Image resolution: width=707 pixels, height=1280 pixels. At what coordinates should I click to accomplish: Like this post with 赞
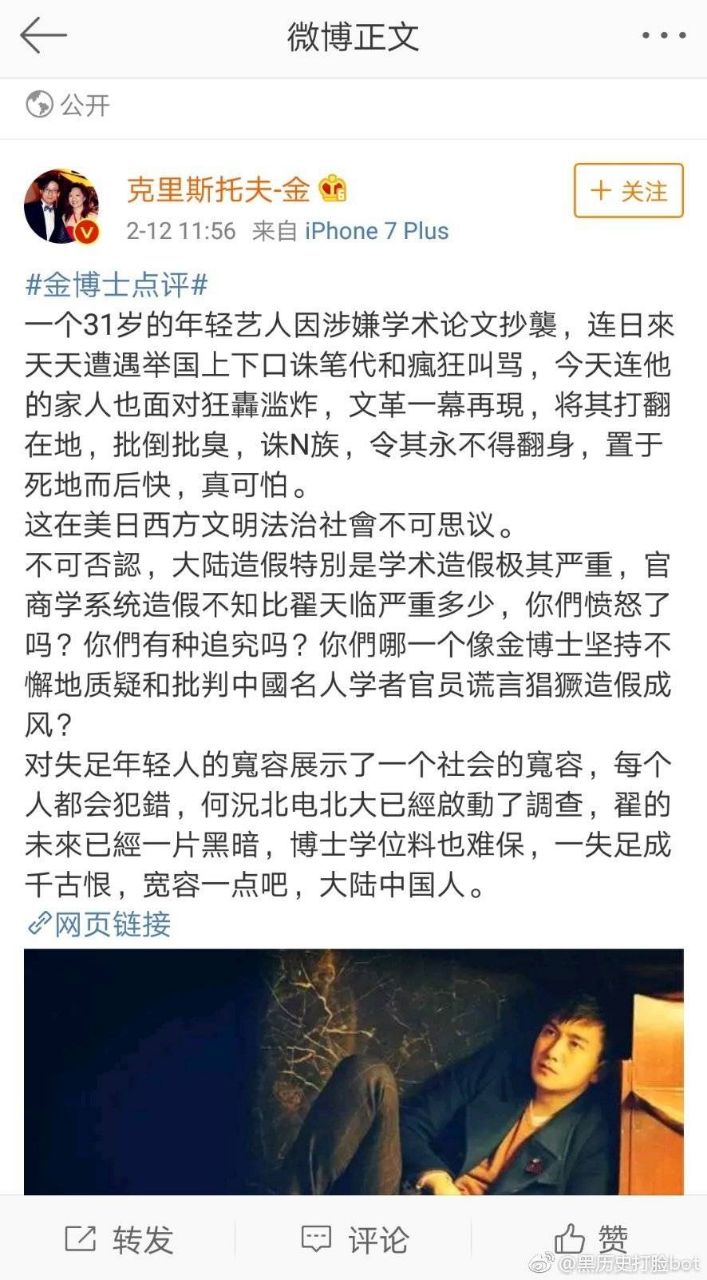(x=590, y=1240)
